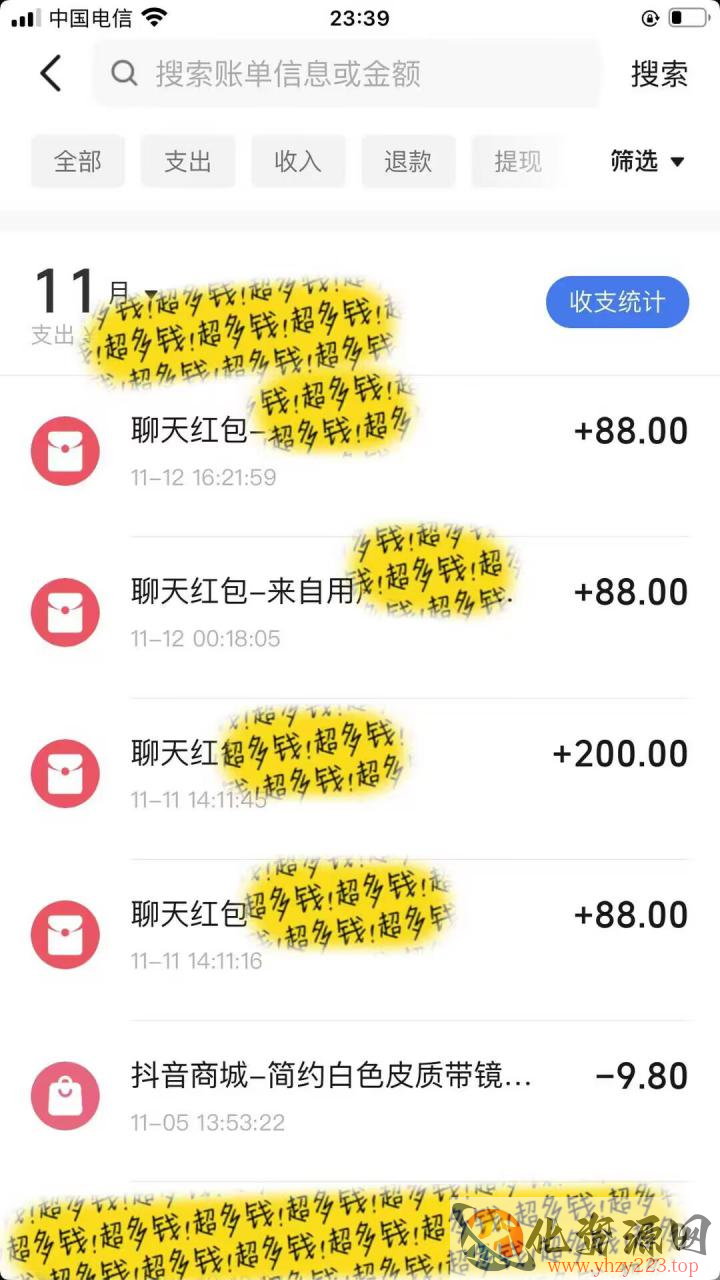Toggle the 支出 filter on
Viewport: 720px width, 1280px height.
click(x=188, y=161)
